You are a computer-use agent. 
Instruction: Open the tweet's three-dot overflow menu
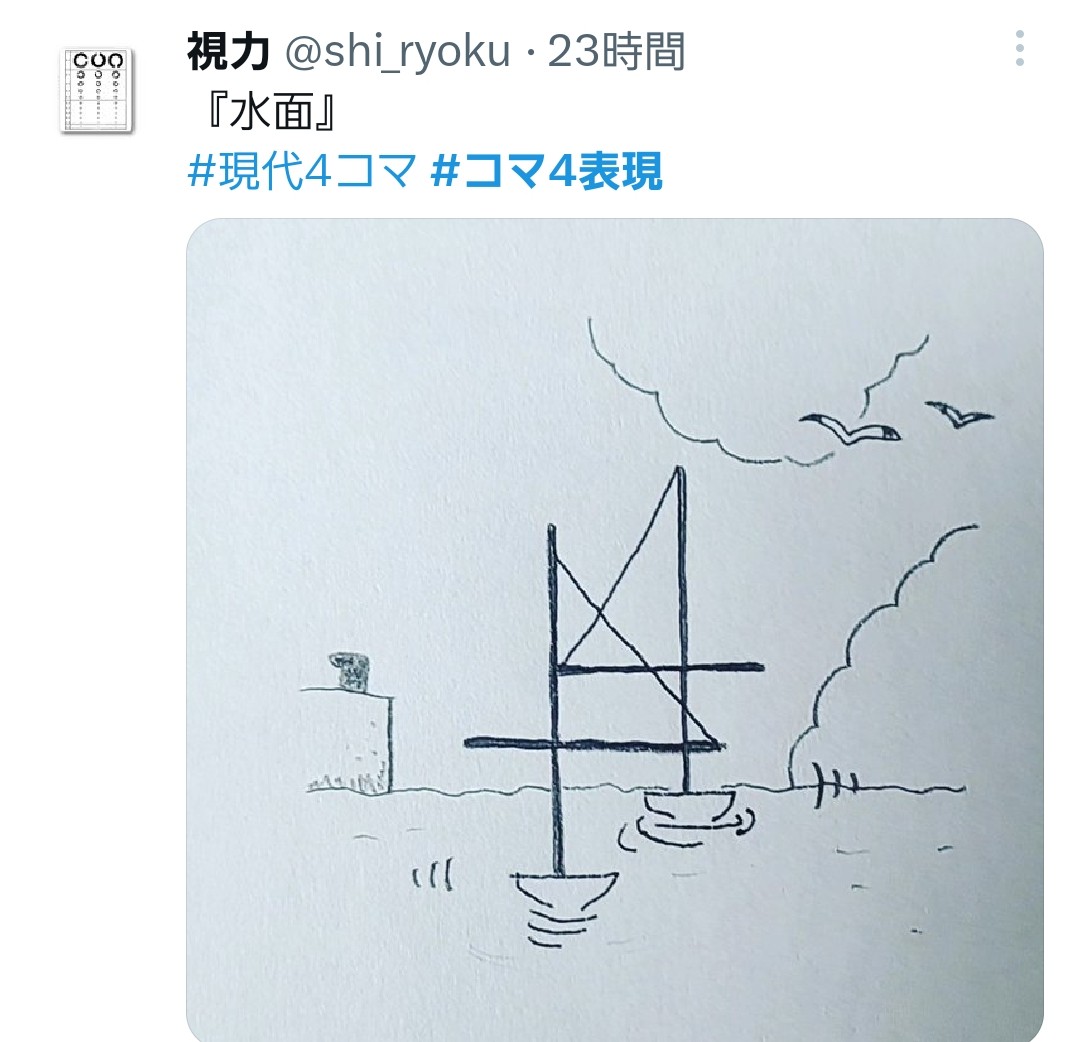(x=1019, y=48)
